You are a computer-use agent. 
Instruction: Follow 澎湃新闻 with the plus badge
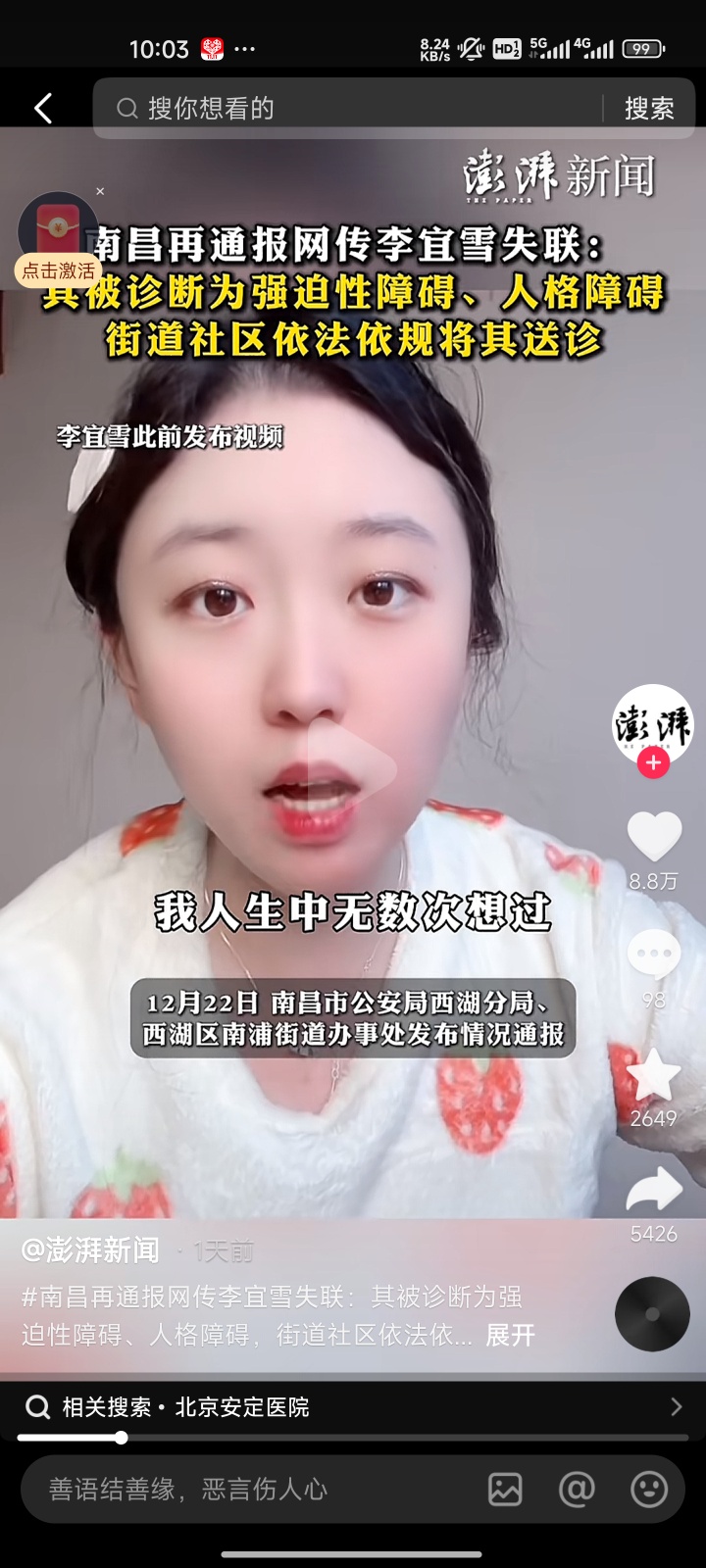(653, 763)
